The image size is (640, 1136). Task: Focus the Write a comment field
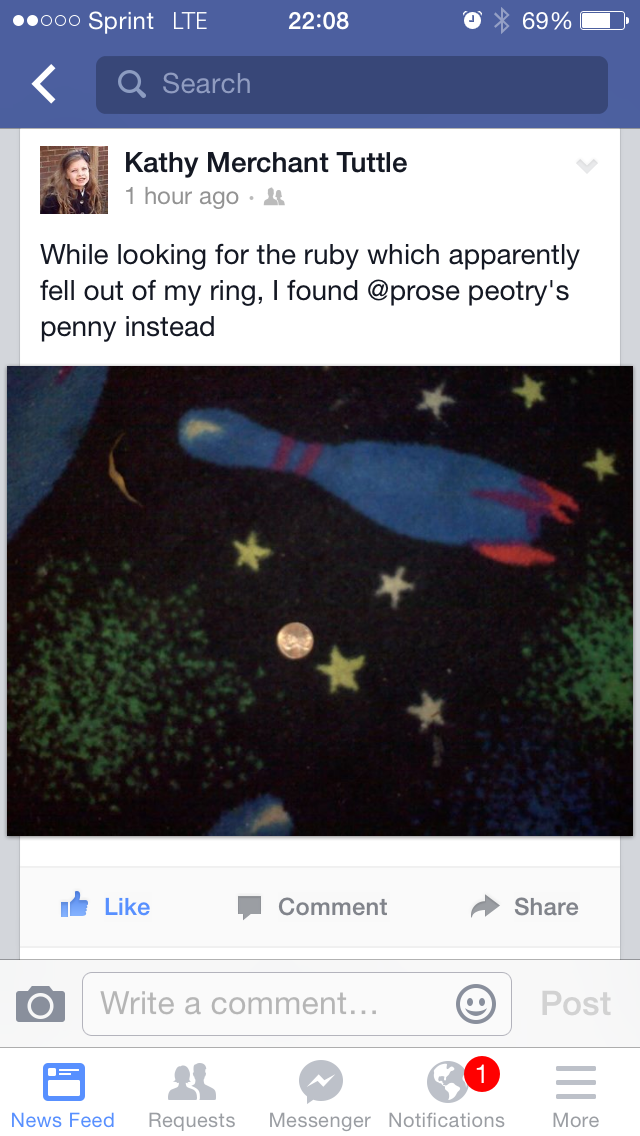coord(270,1004)
